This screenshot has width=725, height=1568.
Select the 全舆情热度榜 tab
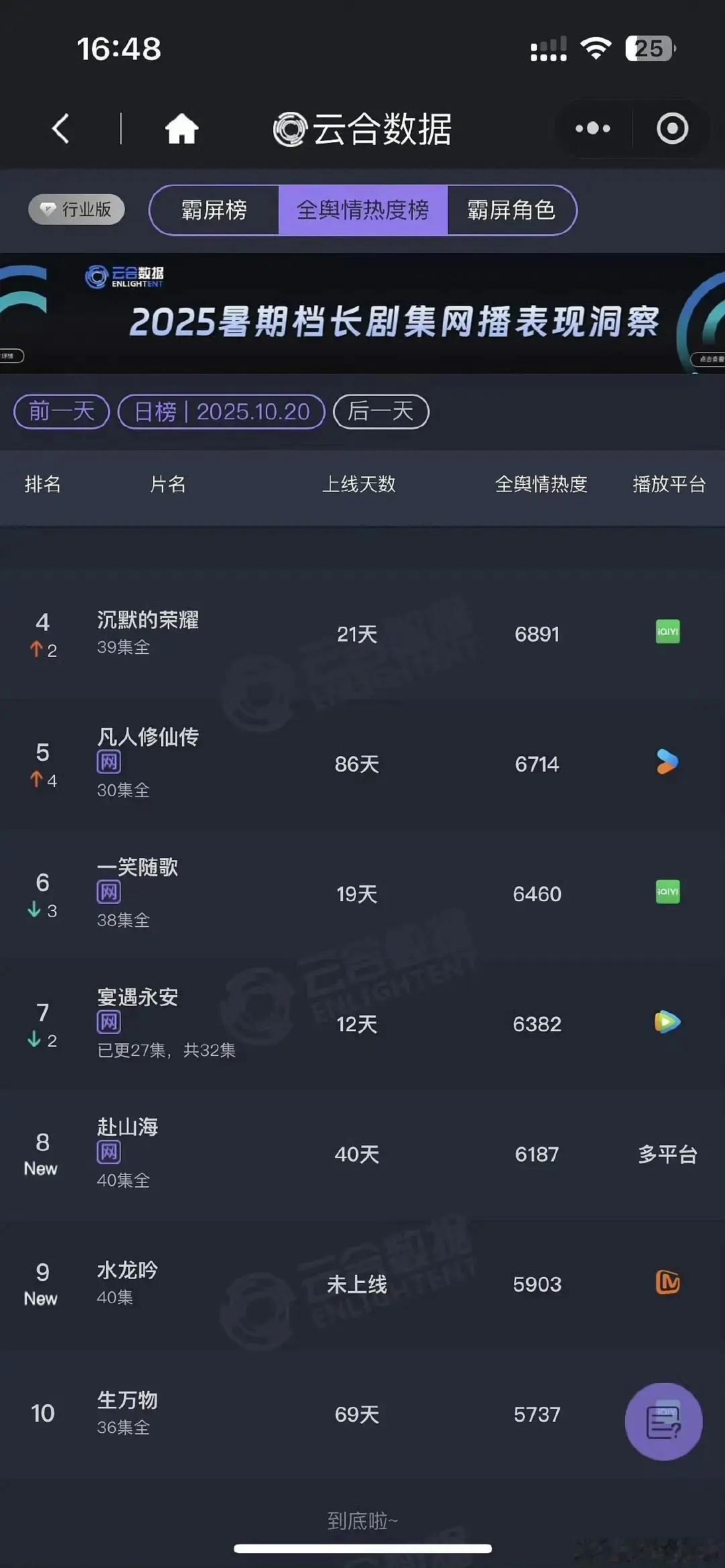pyautogui.click(x=362, y=210)
